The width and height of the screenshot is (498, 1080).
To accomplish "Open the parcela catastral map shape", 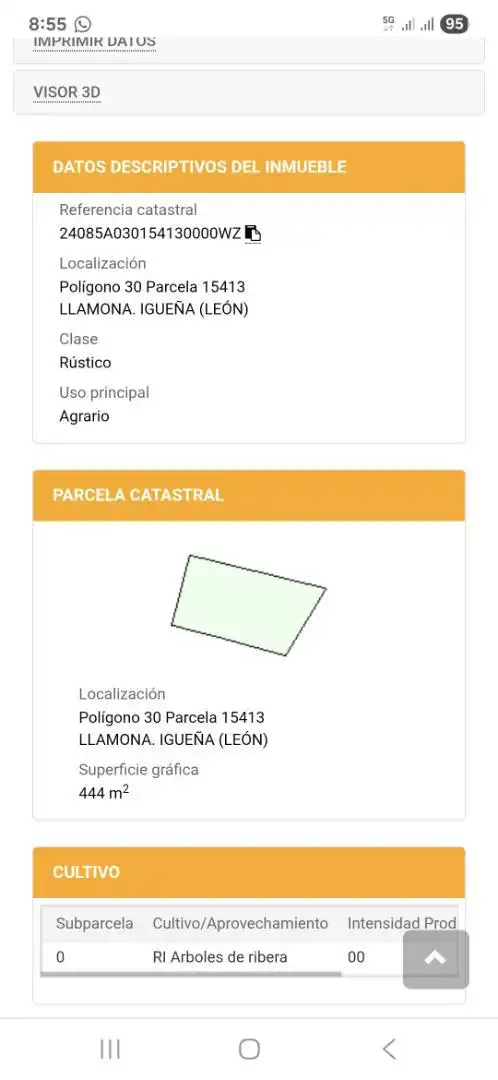I will pos(249,605).
